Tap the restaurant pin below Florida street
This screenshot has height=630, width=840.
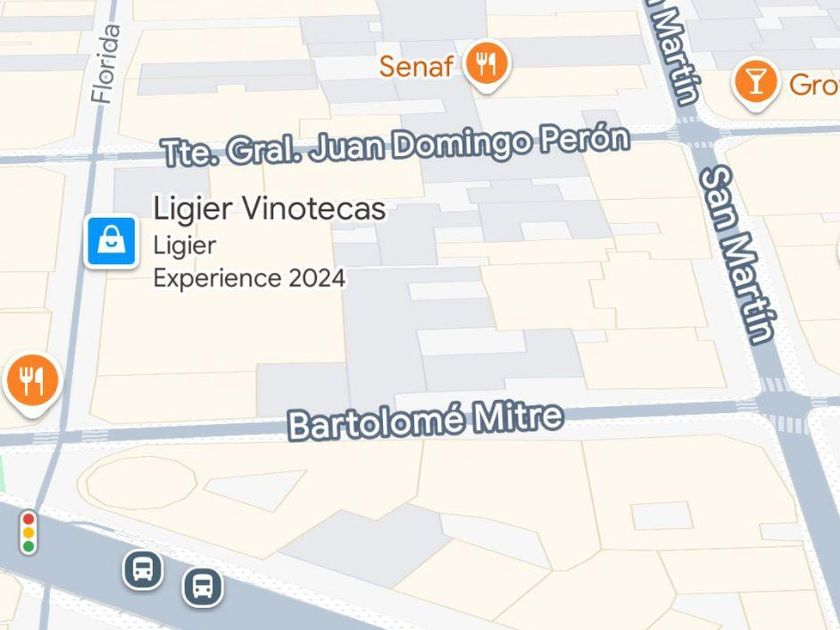(33, 381)
